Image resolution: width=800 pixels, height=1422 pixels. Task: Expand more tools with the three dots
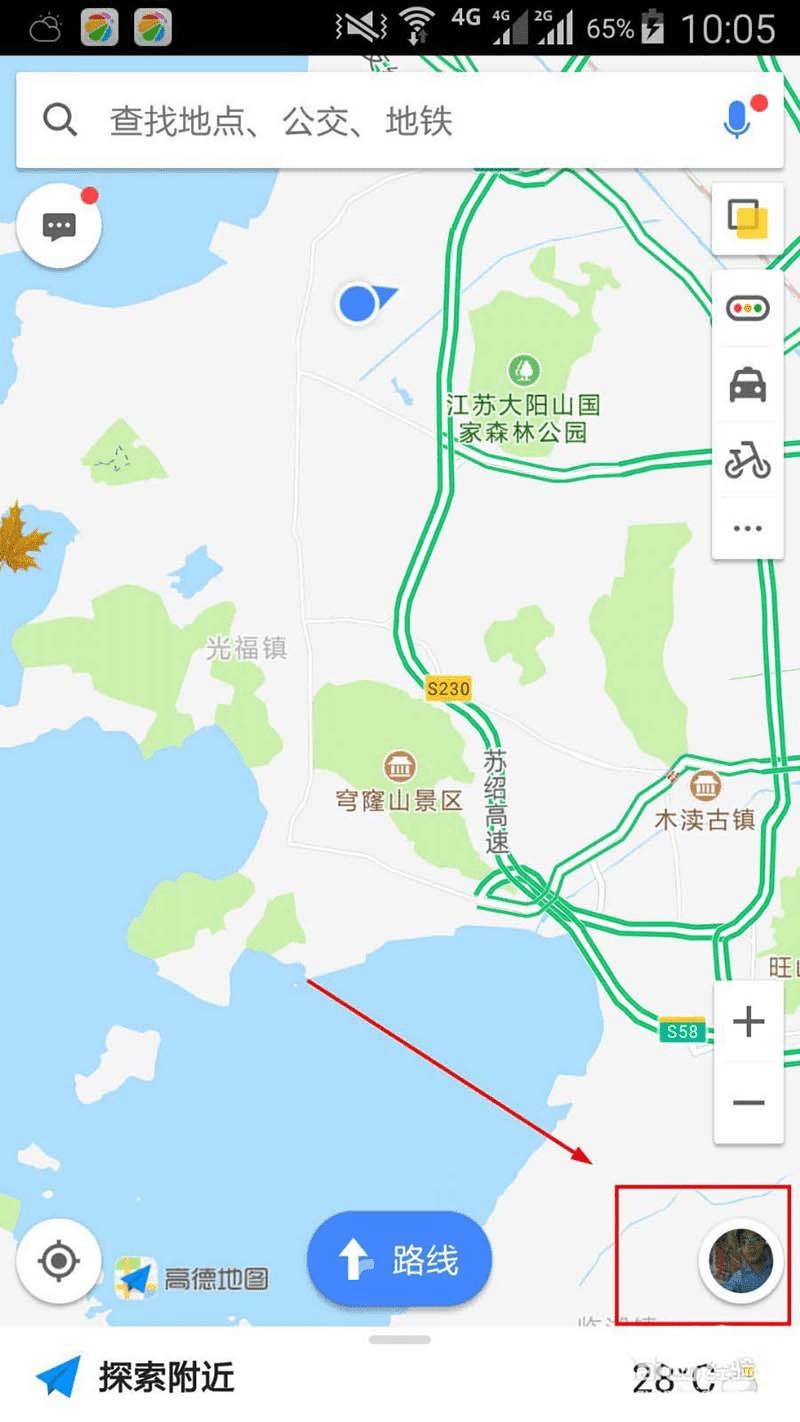pos(747,529)
